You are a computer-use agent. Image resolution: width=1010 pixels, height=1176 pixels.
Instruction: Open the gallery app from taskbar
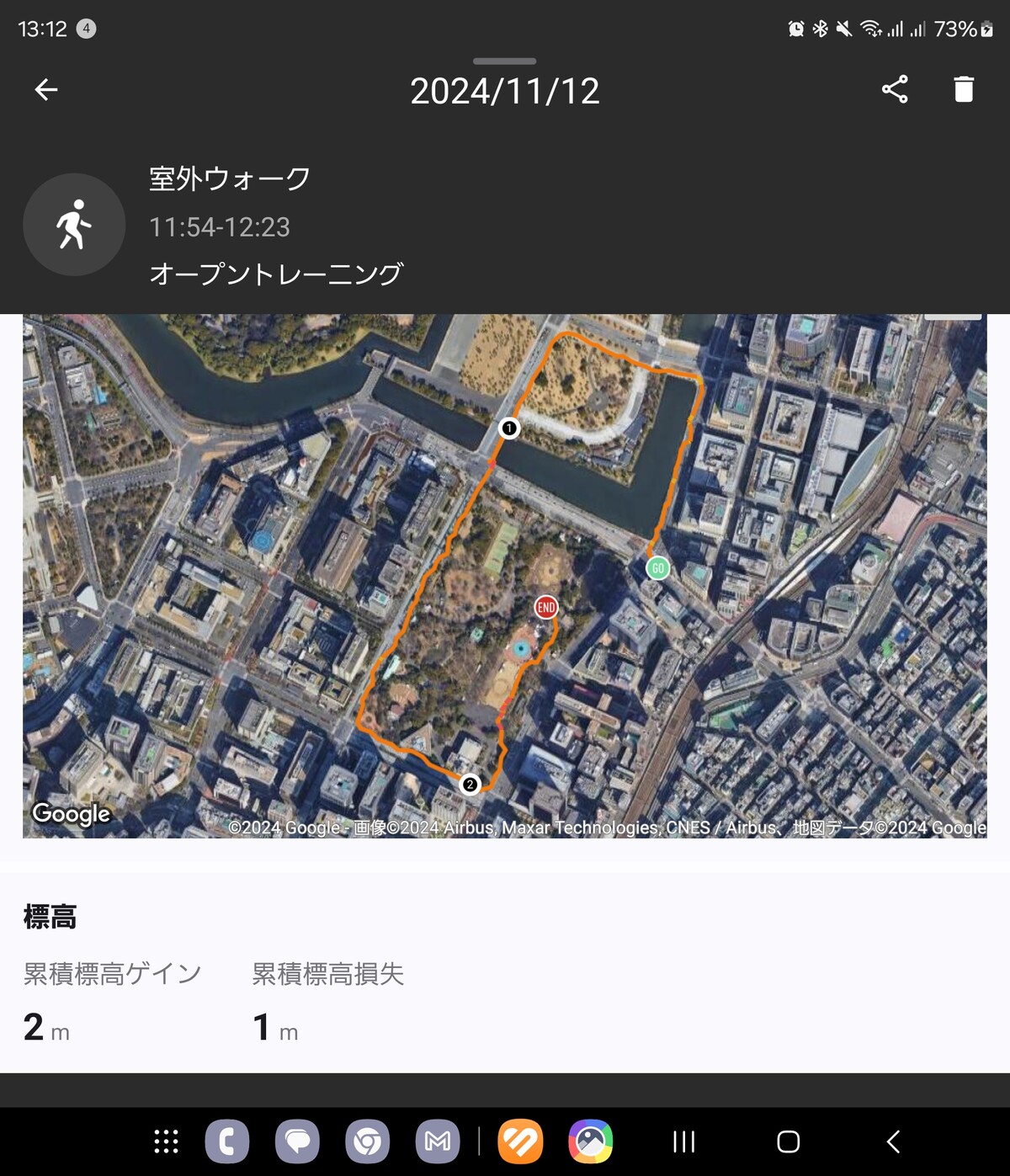point(591,1141)
